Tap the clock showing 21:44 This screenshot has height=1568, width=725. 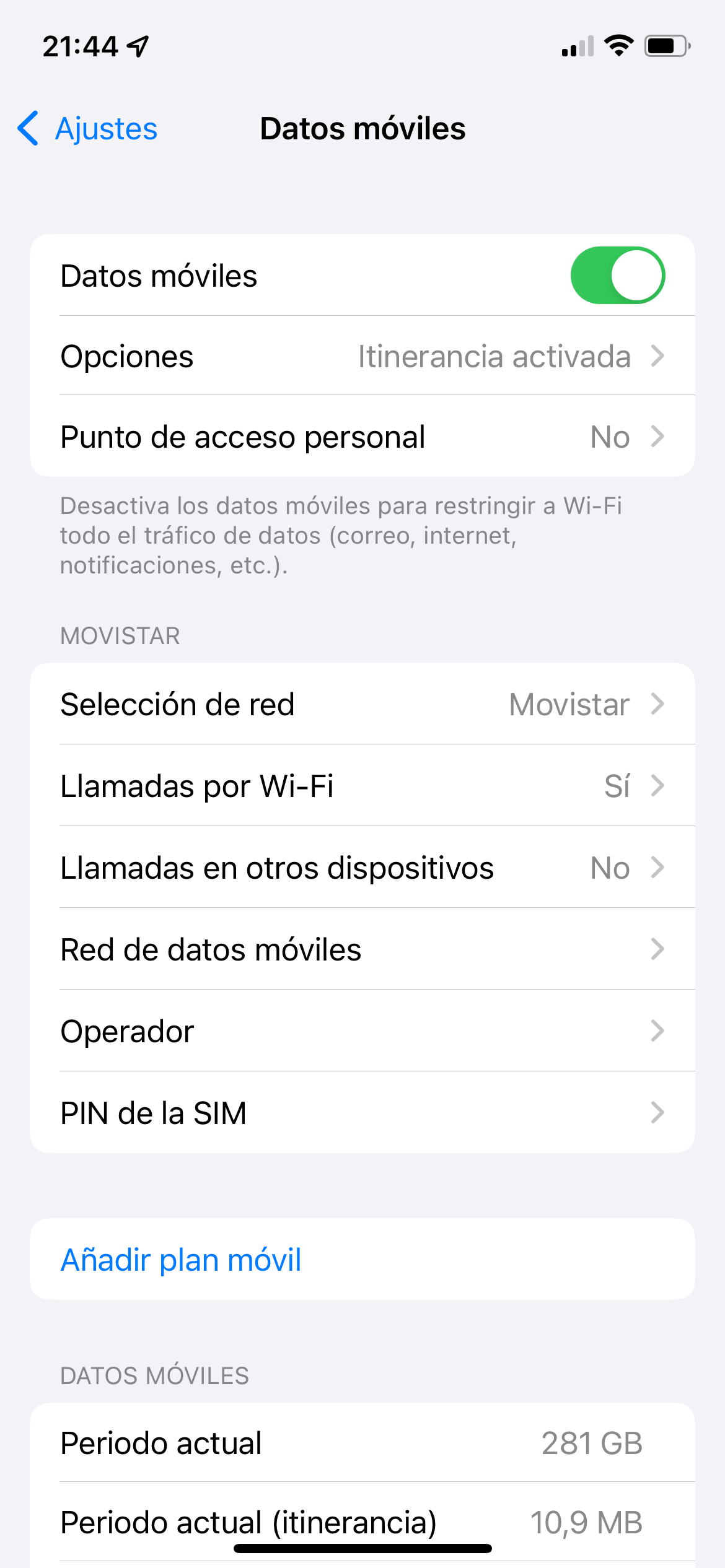coord(81,45)
